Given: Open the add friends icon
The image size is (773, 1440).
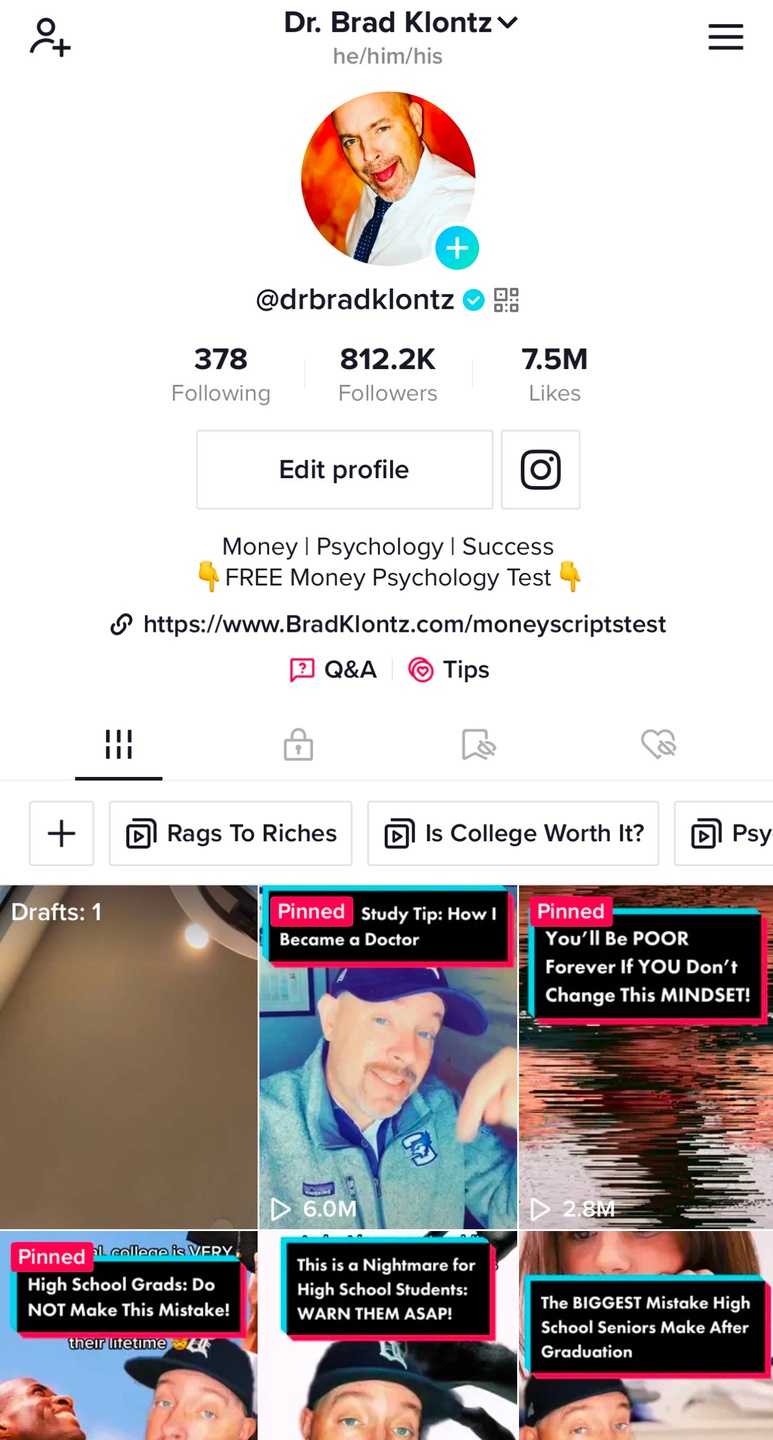Looking at the screenshot, I should [50, 38].
